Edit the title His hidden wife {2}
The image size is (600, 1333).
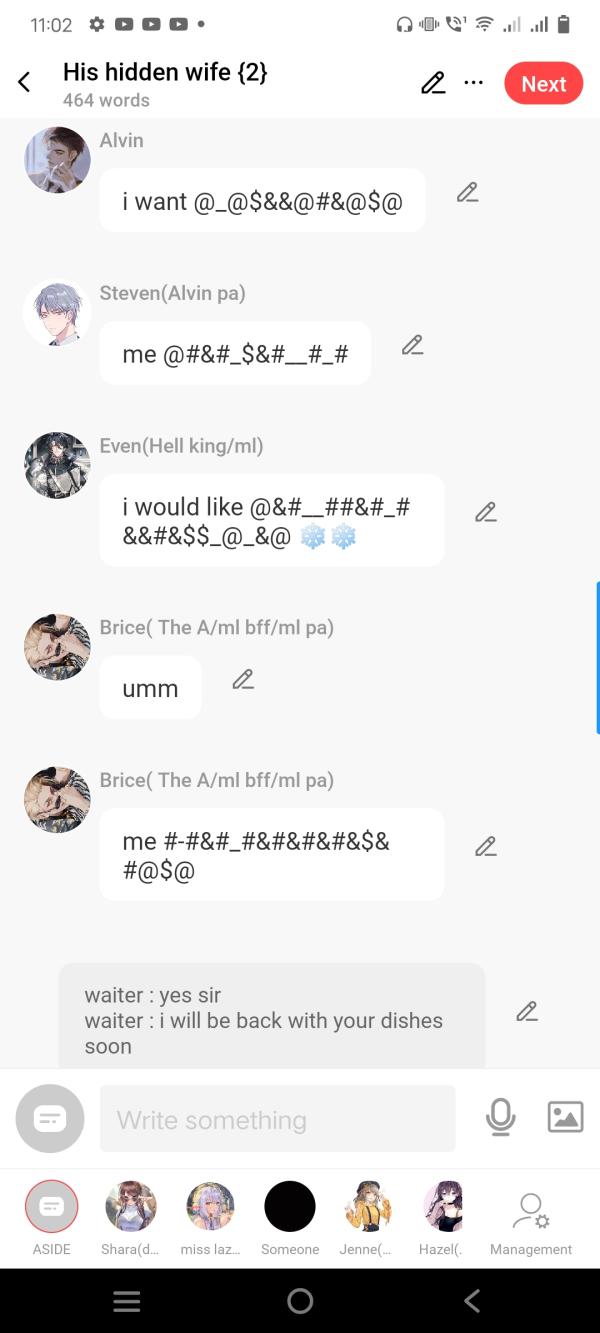(432, 83)
